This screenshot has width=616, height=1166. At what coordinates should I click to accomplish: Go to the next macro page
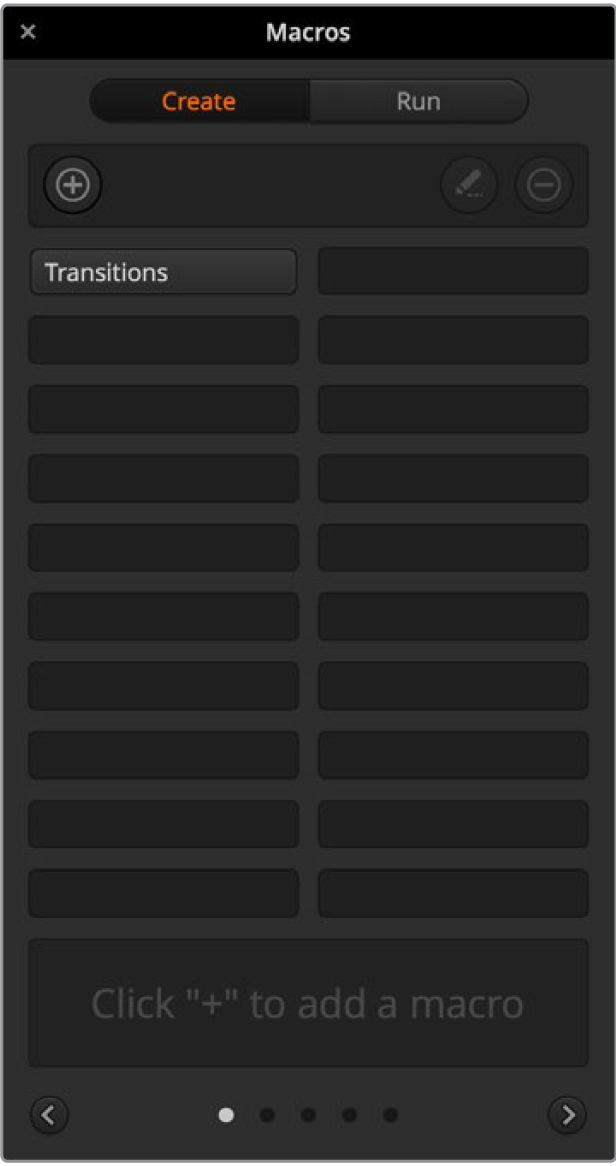click(x=567, y=1113)
